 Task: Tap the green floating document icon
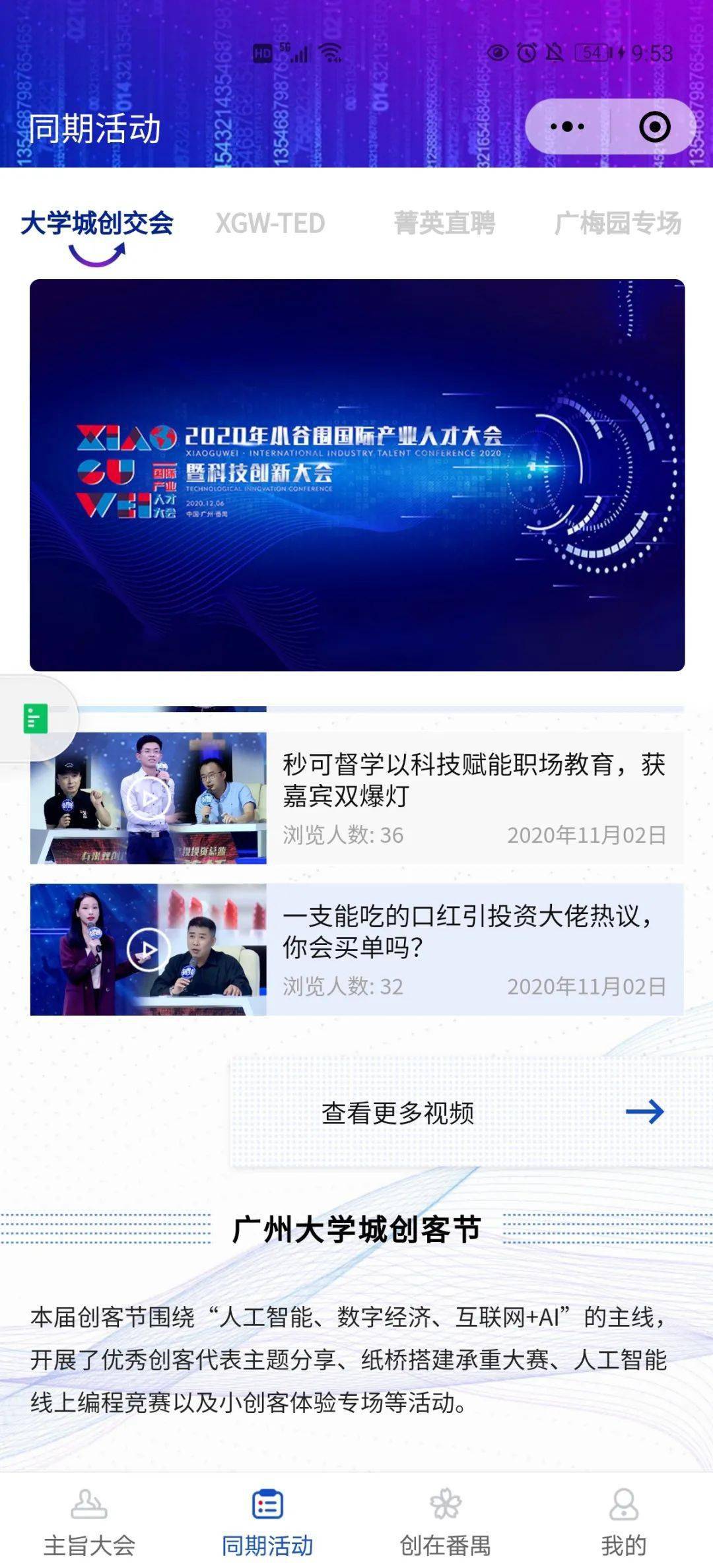pos(36,718)
